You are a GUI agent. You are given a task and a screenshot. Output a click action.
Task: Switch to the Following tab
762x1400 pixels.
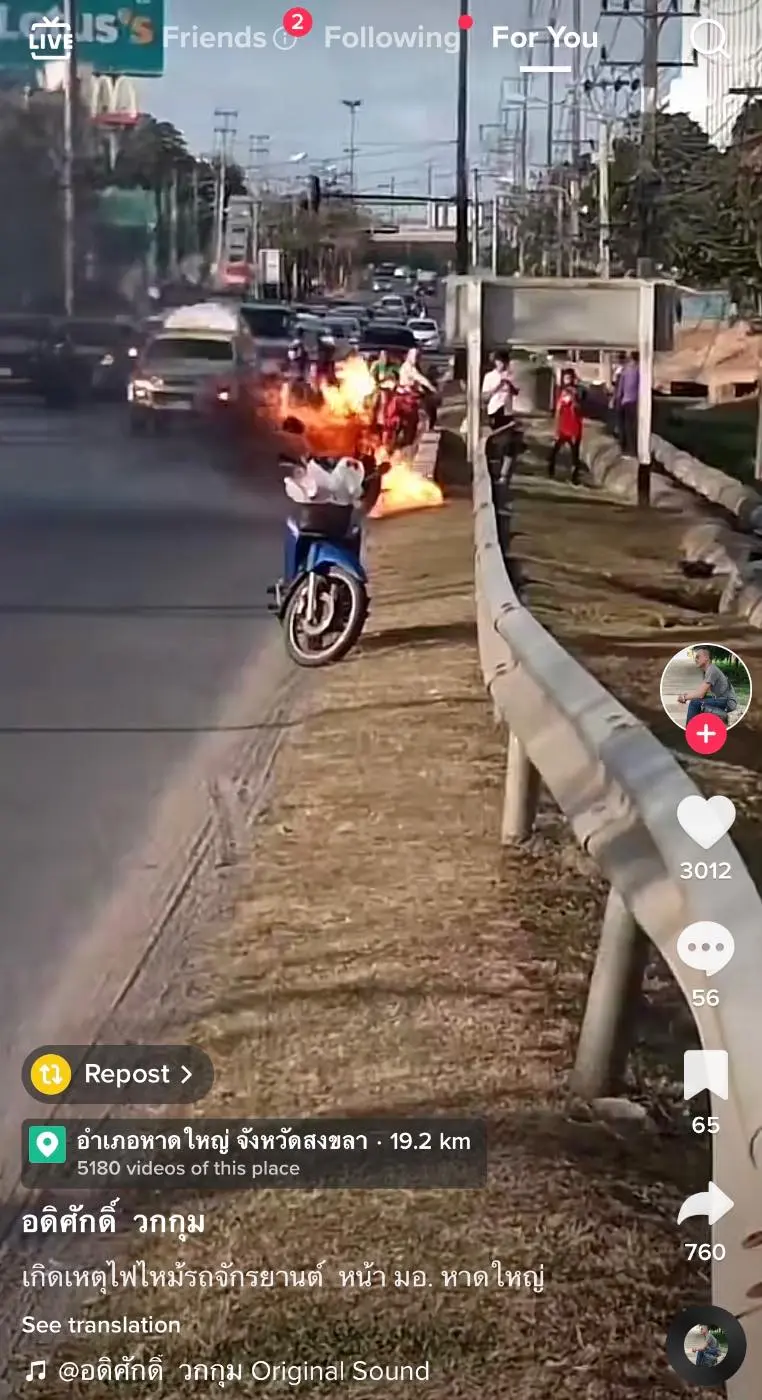coord(391,38)
